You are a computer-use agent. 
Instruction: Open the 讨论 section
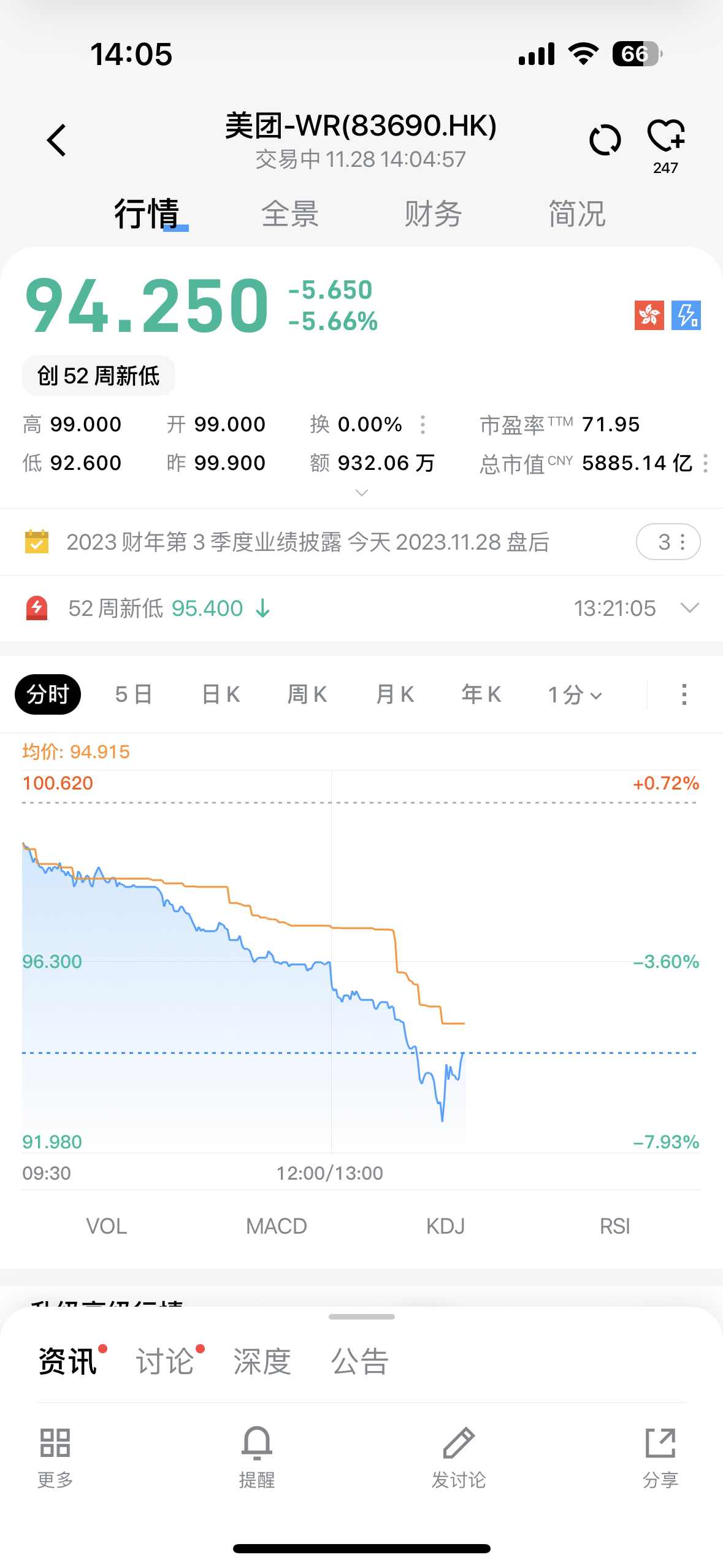(x=165, y=1362)
